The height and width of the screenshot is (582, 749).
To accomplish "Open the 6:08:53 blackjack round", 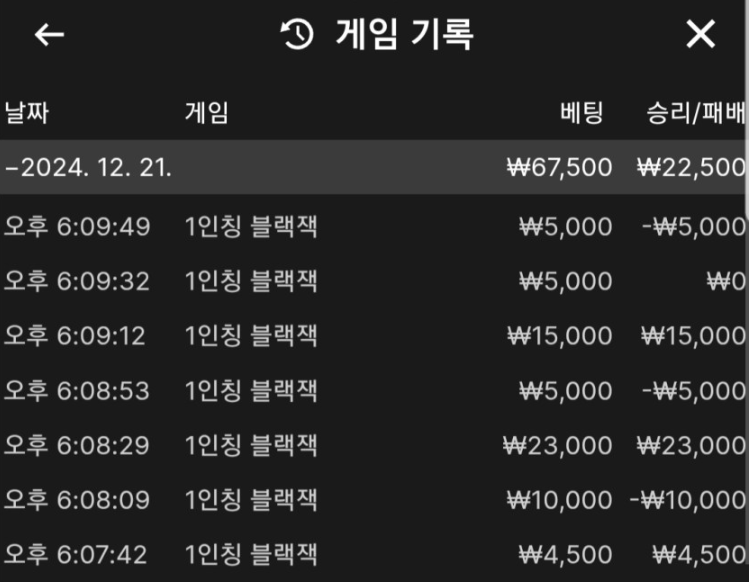I will click(x=374, y=389).
